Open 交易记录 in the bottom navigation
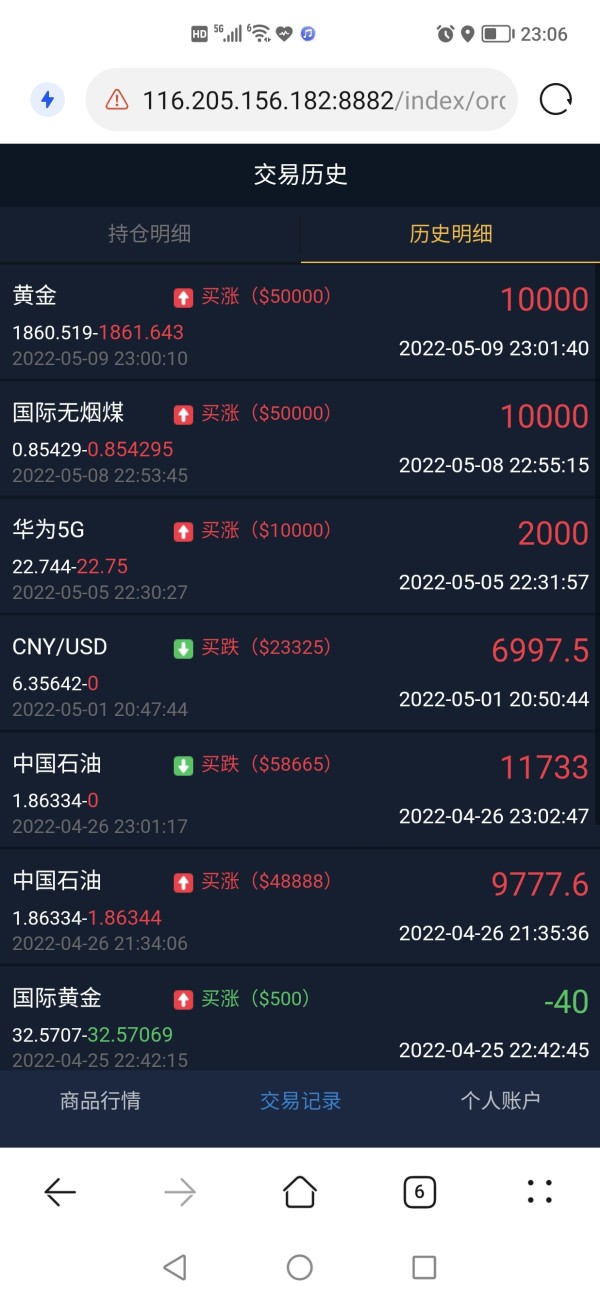 tap(300, 1101)
